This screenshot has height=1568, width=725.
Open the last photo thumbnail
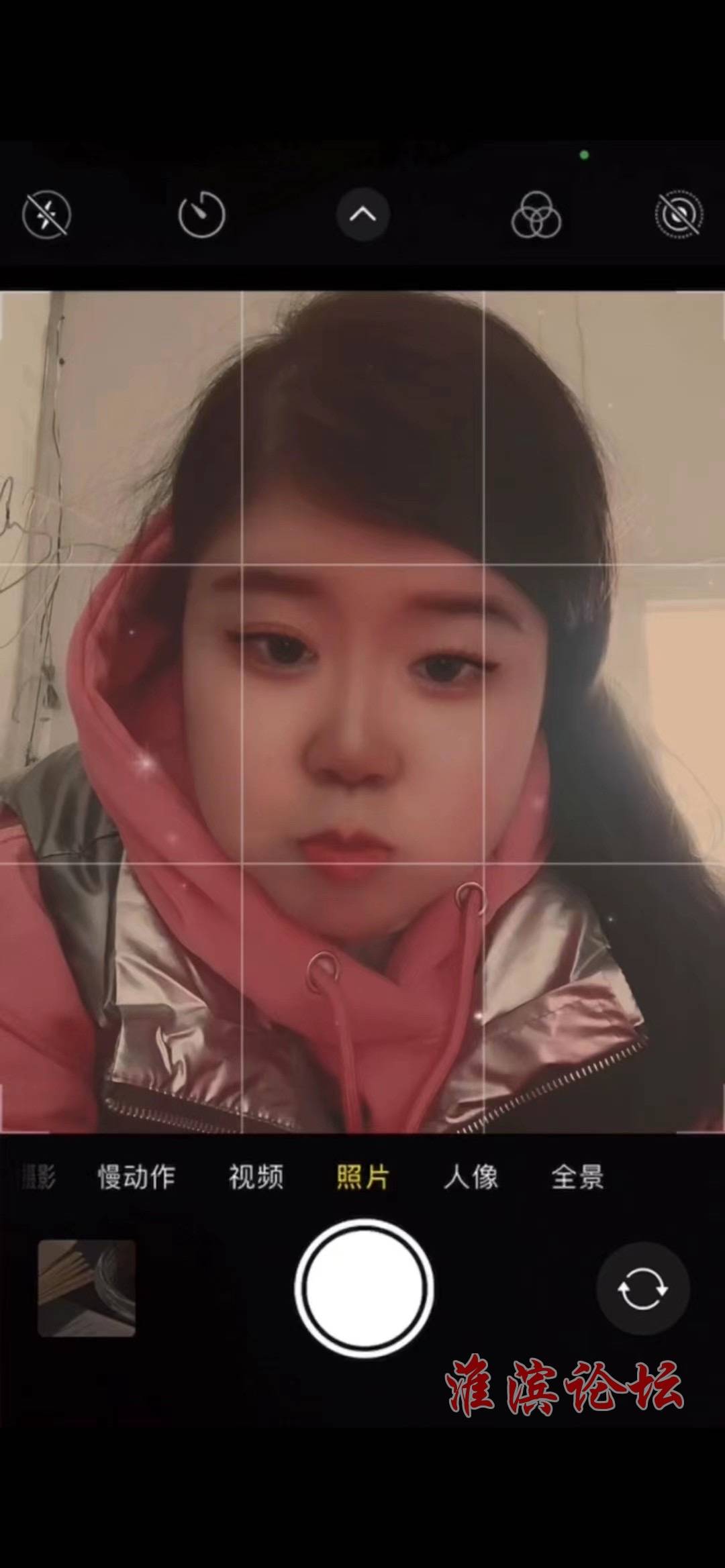[x=87, y=1288]
